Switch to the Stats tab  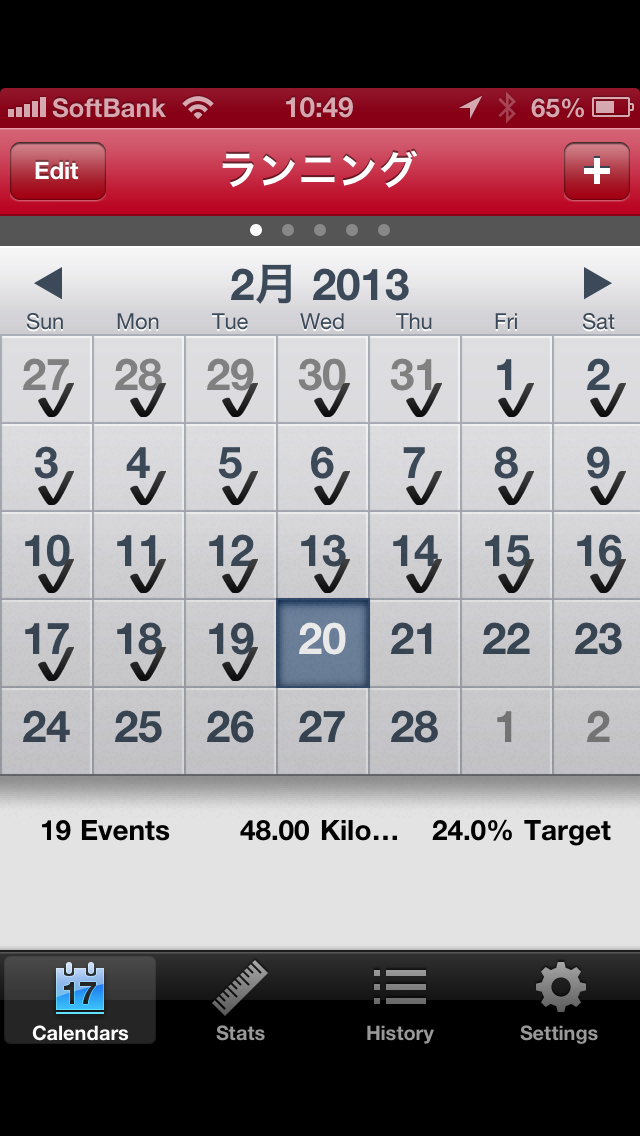point(240,1001)
